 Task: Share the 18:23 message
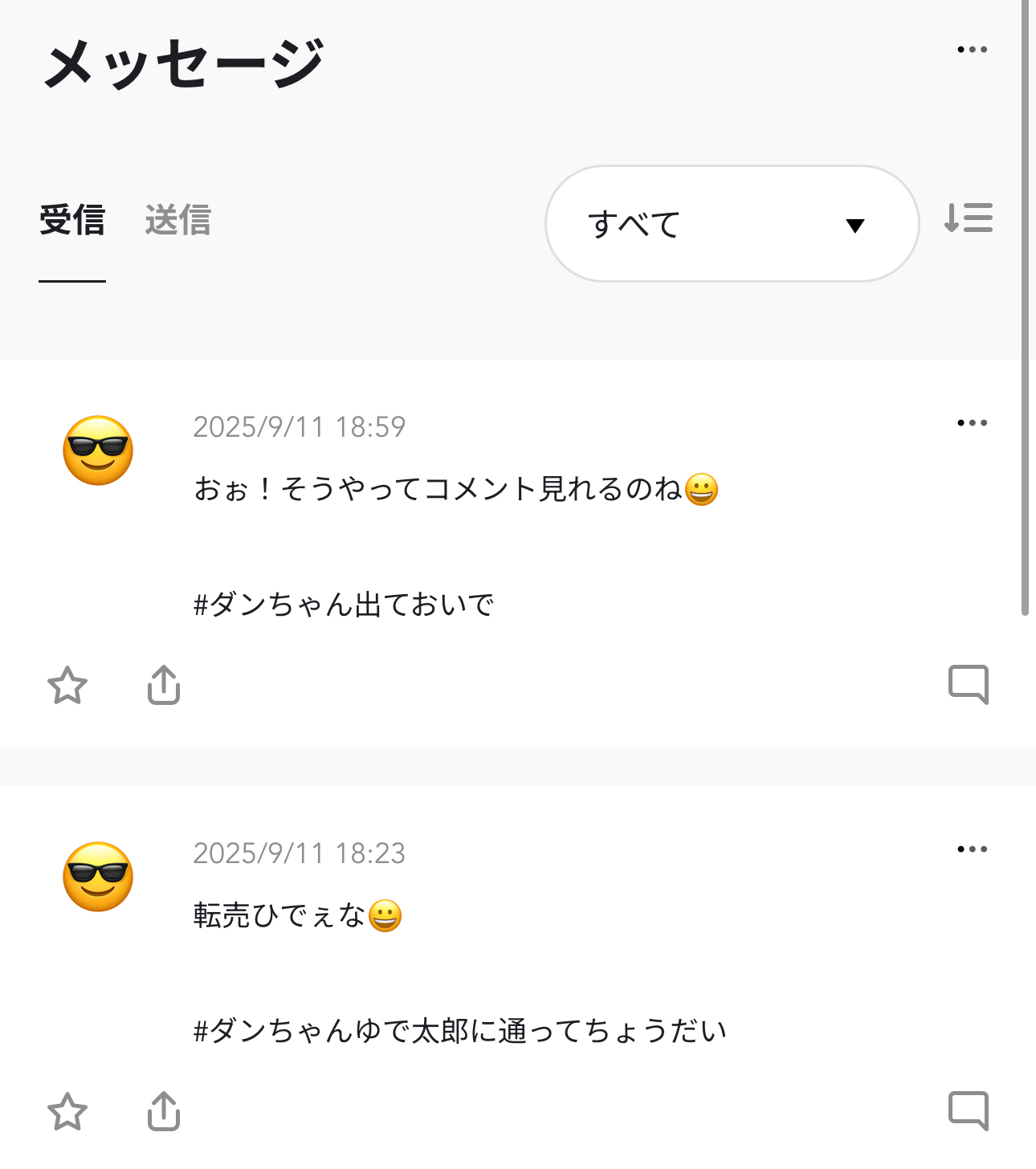tap(164, 1112)
